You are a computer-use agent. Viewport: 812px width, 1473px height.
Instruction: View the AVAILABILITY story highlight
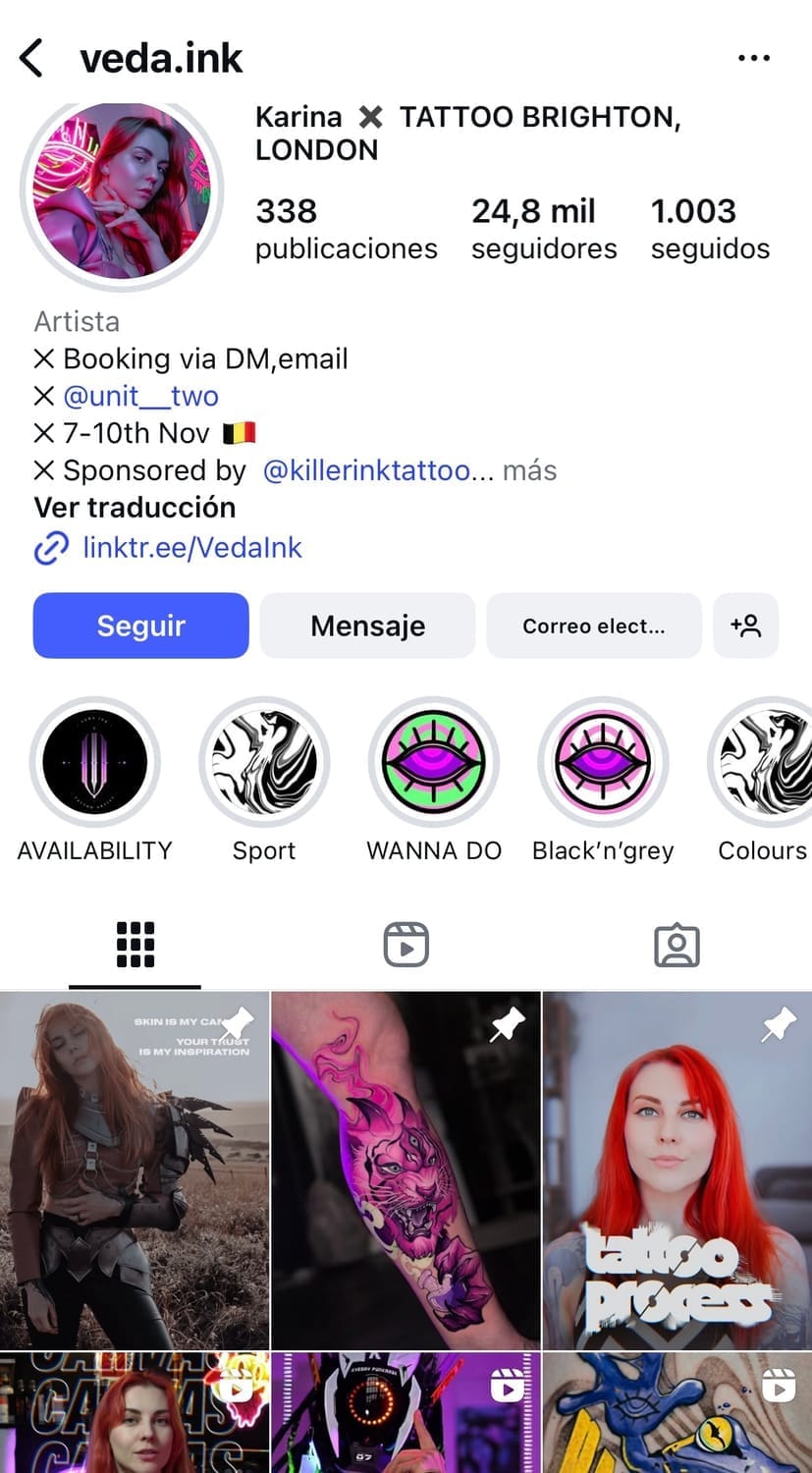[94, 763]
